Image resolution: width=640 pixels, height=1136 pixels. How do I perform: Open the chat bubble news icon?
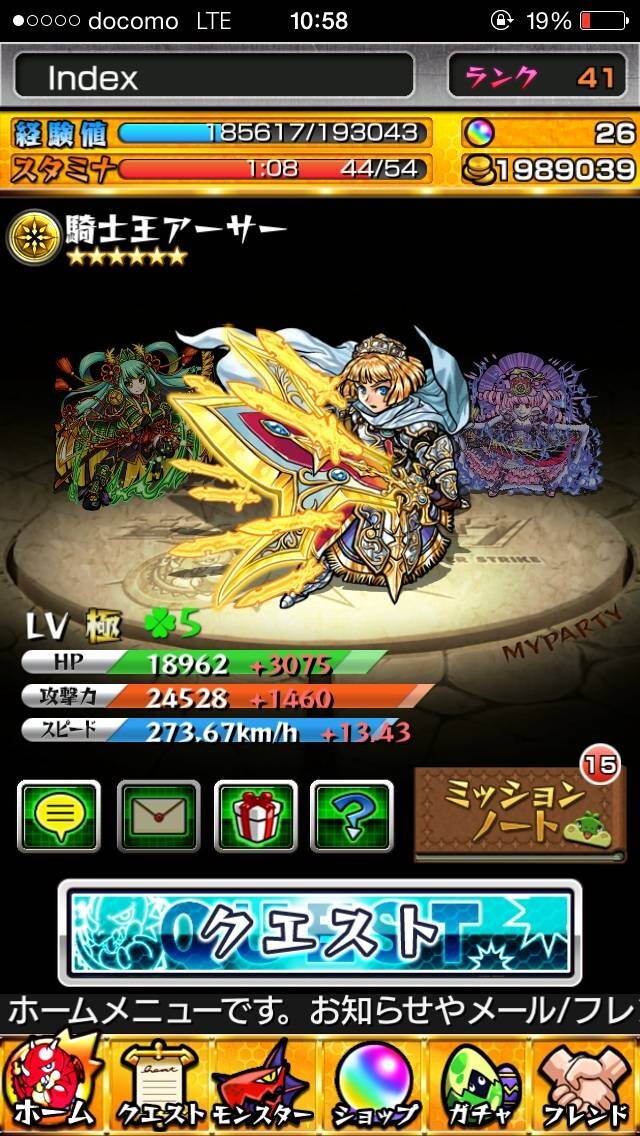(x=59, y=816)
